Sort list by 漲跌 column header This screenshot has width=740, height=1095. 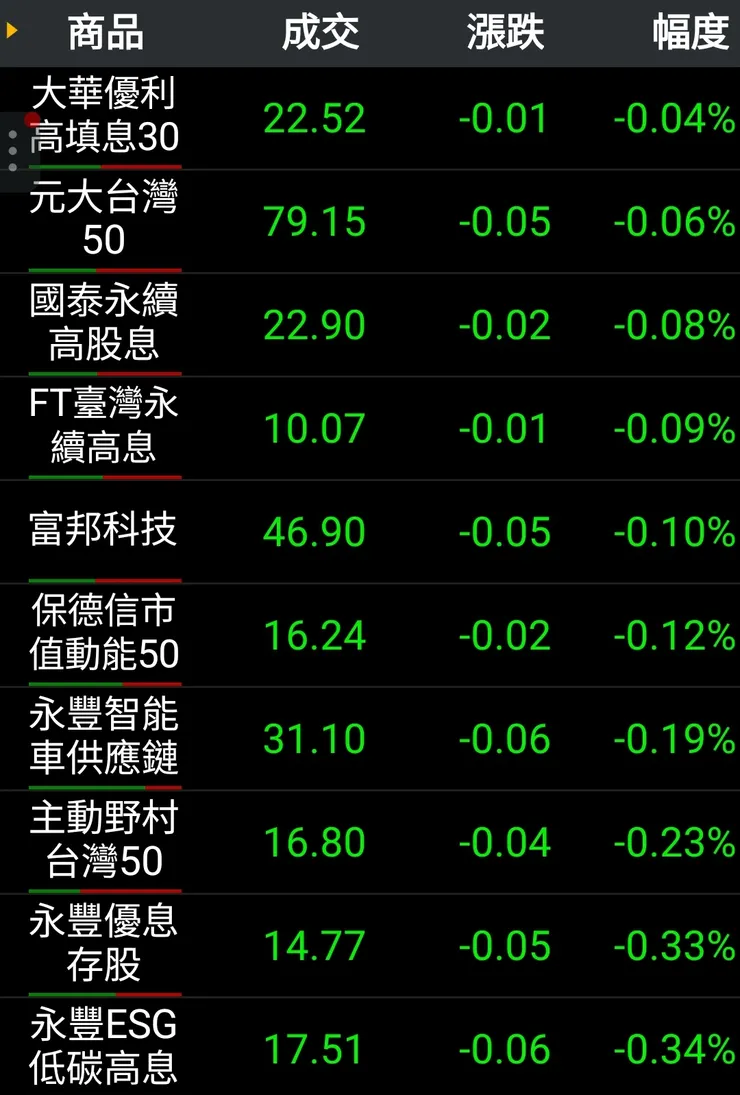[x=505, y=33]
